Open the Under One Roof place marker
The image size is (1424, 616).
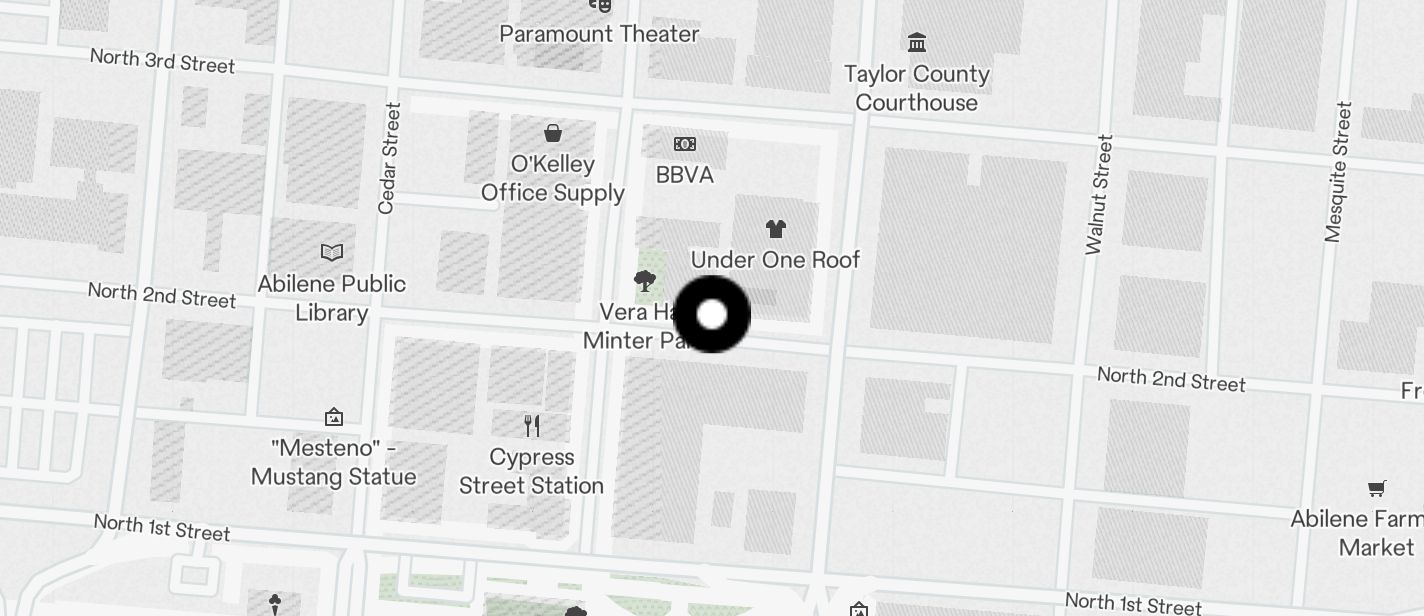775,230
